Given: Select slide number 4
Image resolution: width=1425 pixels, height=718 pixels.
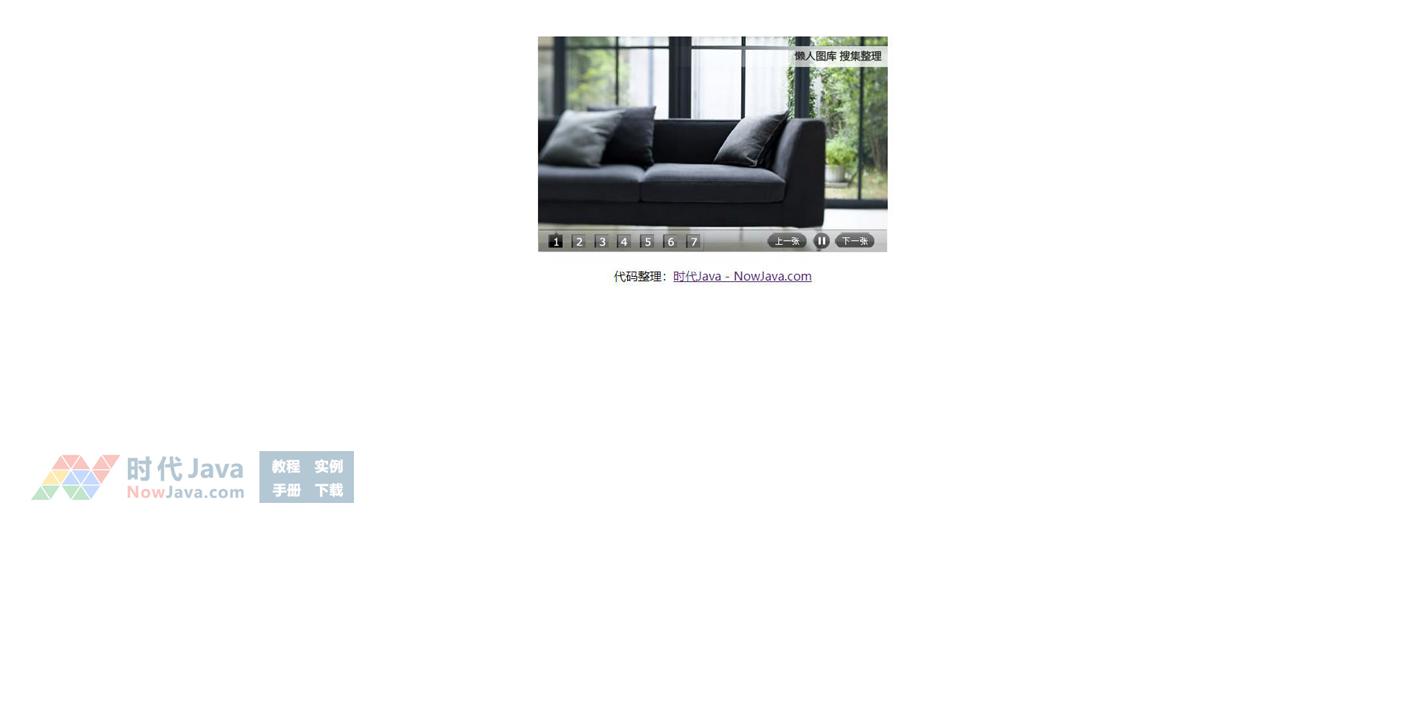Looking at the screenshot, I should coord(624,242).
